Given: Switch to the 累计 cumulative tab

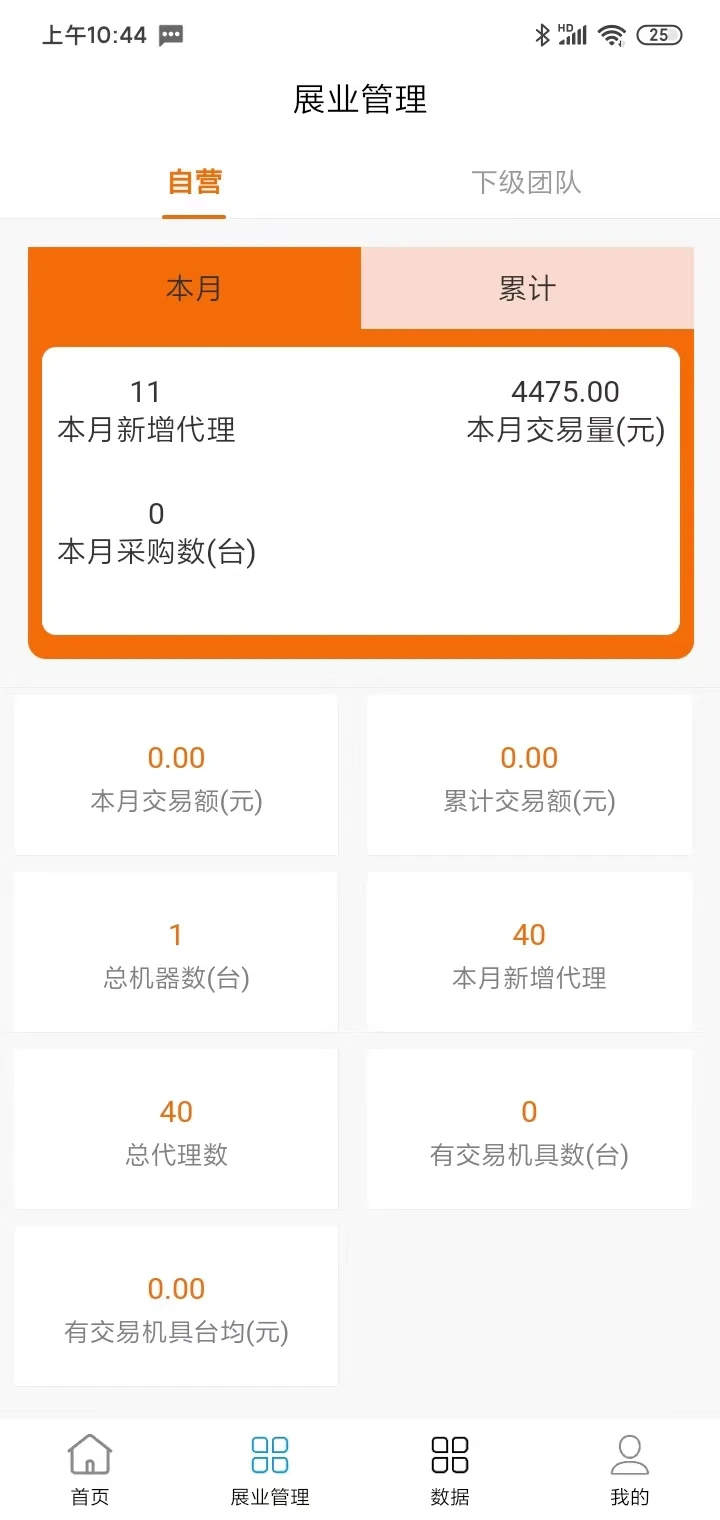Looking at the screenshot, I should click(x=525, y=288).
